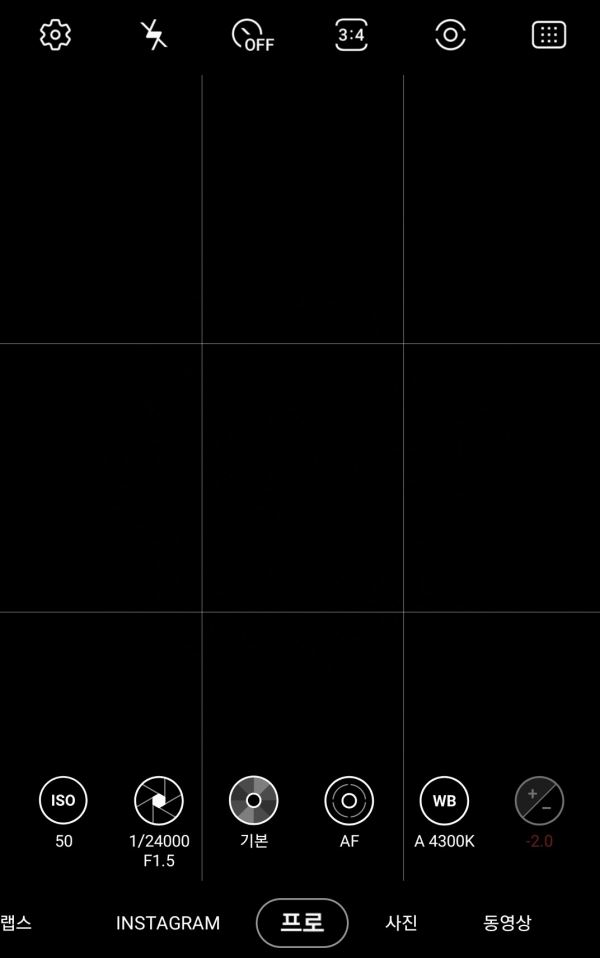Change the timer setting
The height and width of the screenshot is (958, 600).
(252, 35)
